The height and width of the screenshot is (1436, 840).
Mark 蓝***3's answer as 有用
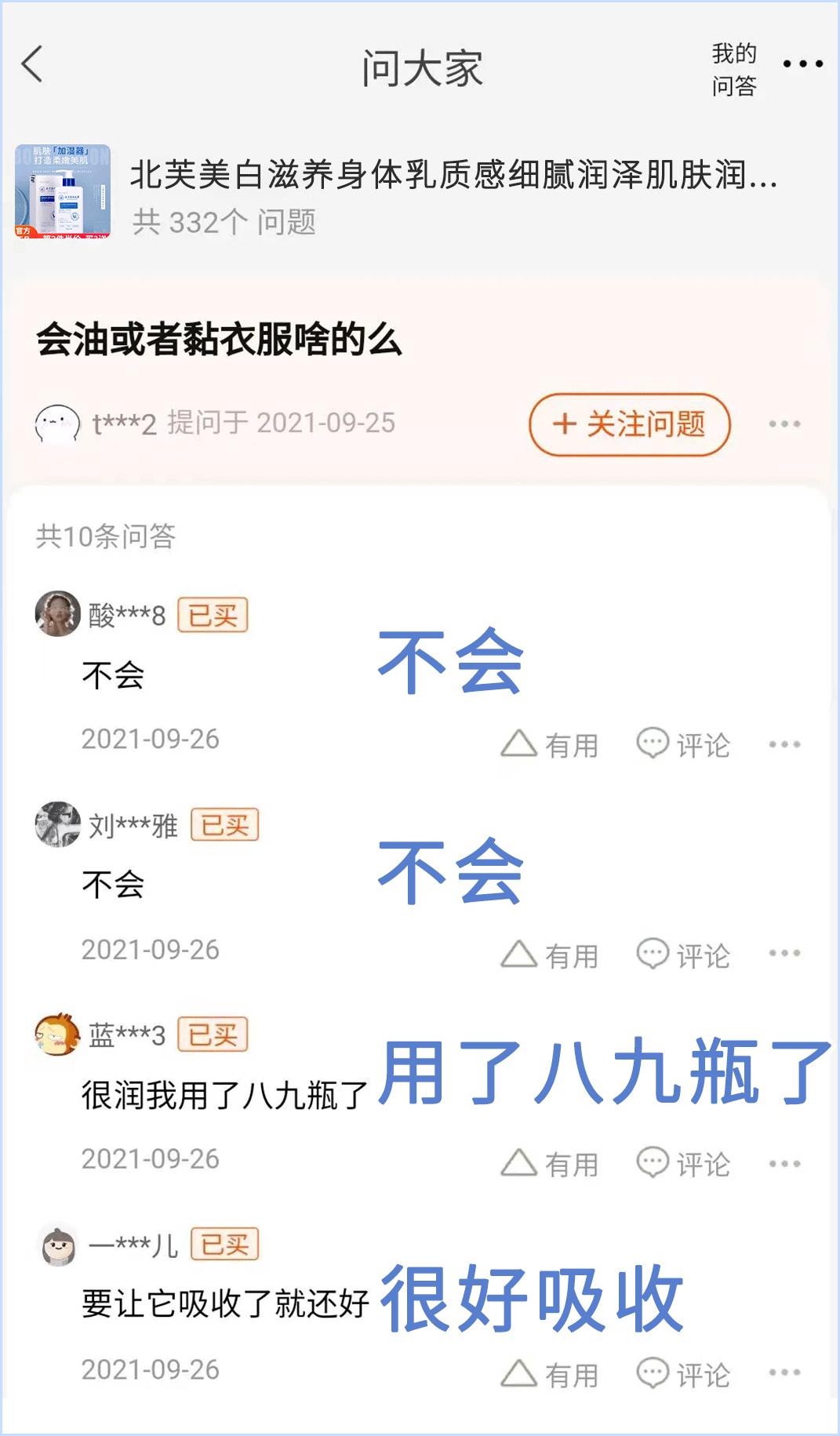(550, 1164)
